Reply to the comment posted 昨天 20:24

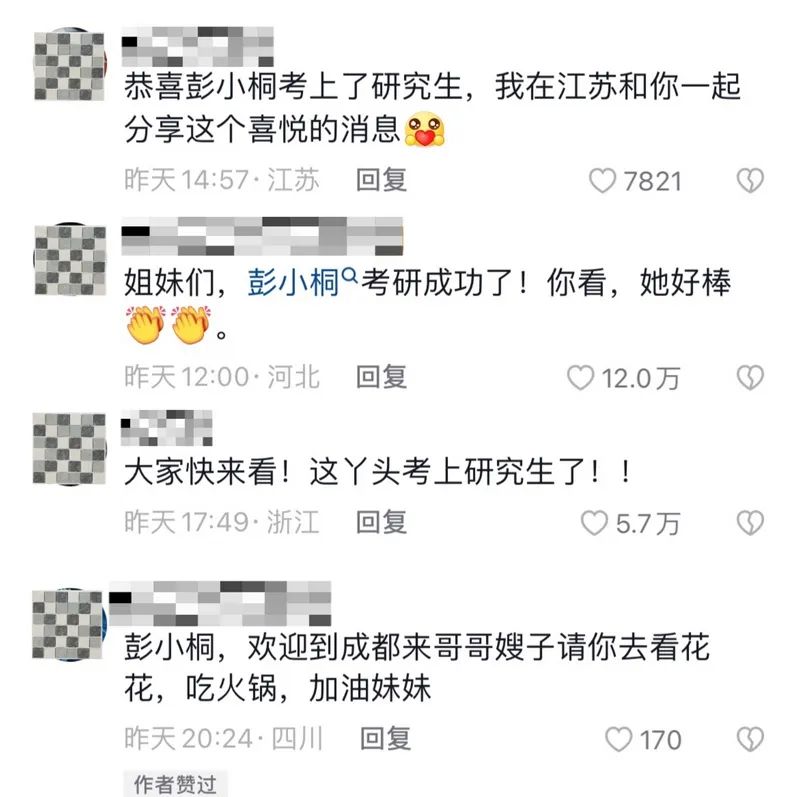[385, 739]
